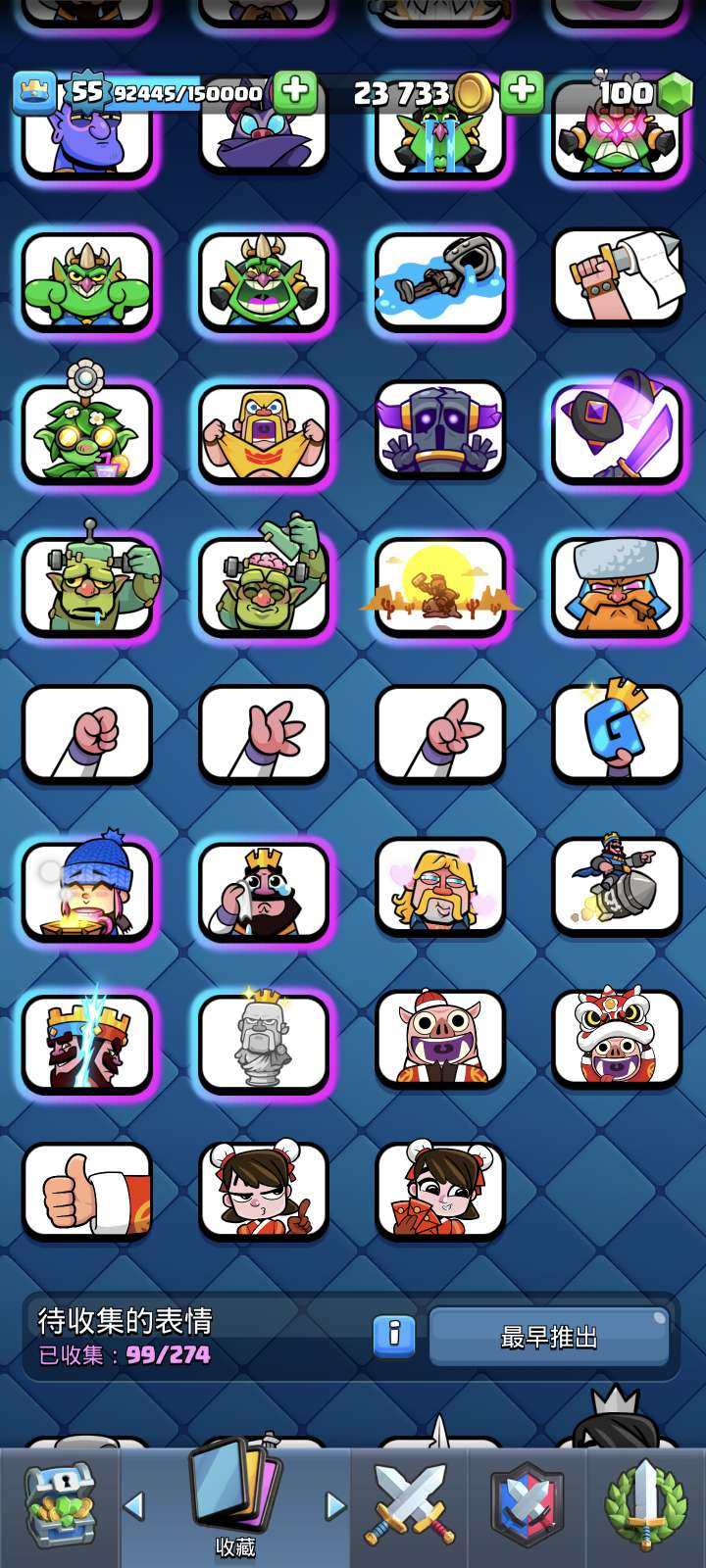Switch to the crossed swords battle tab
This screenshot has width=706, height=1568.
pyautogui.click(x=409, y=1506)
